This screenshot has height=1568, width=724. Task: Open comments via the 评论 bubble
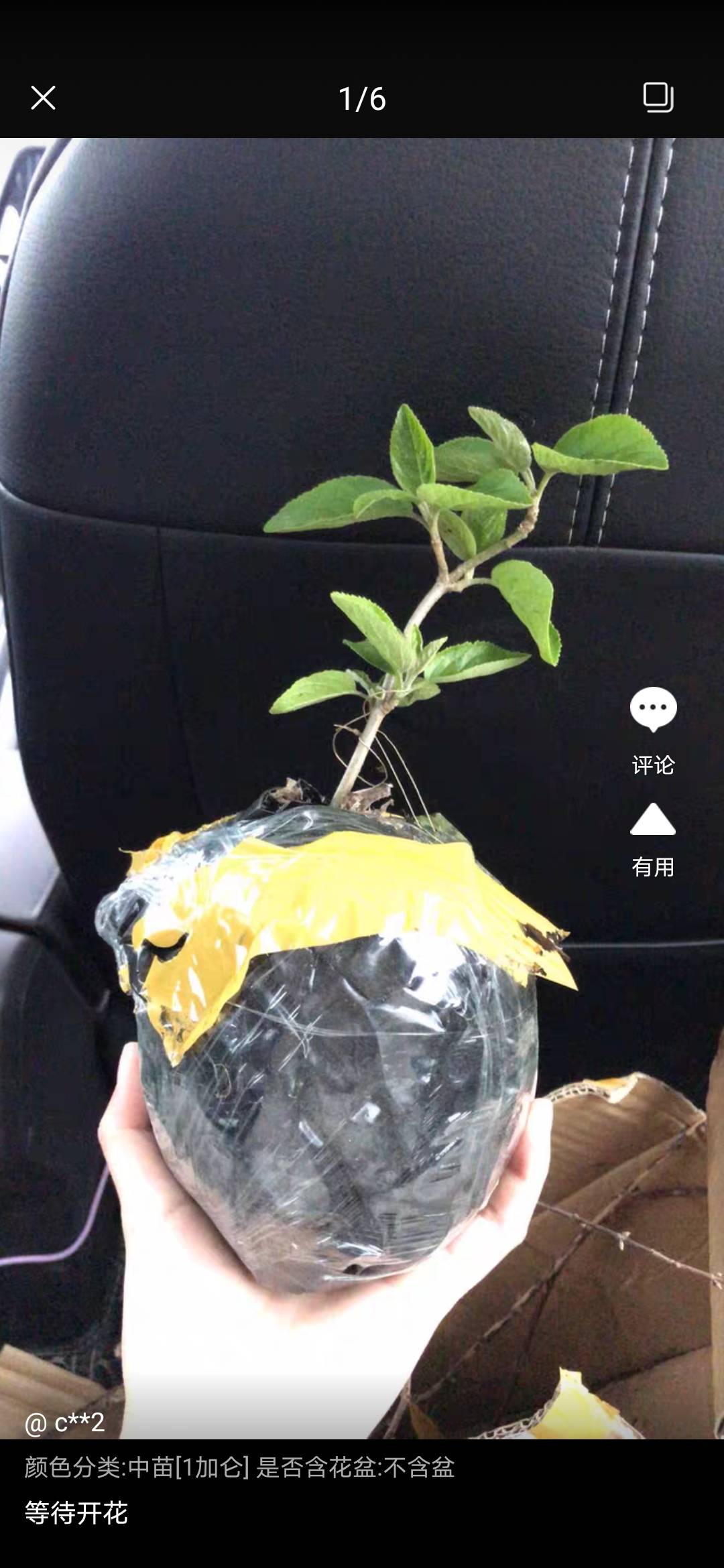coord(653,730)
